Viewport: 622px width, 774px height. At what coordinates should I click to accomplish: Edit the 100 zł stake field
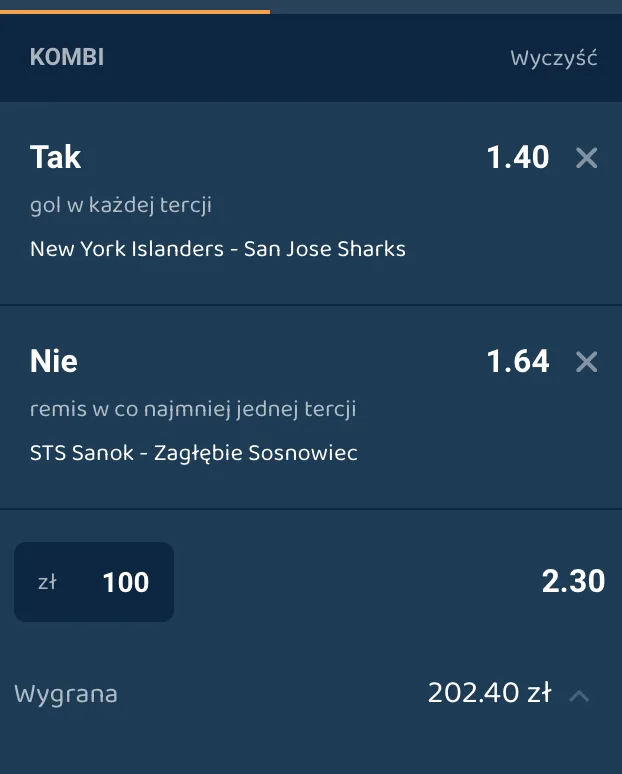coord(94,582)
